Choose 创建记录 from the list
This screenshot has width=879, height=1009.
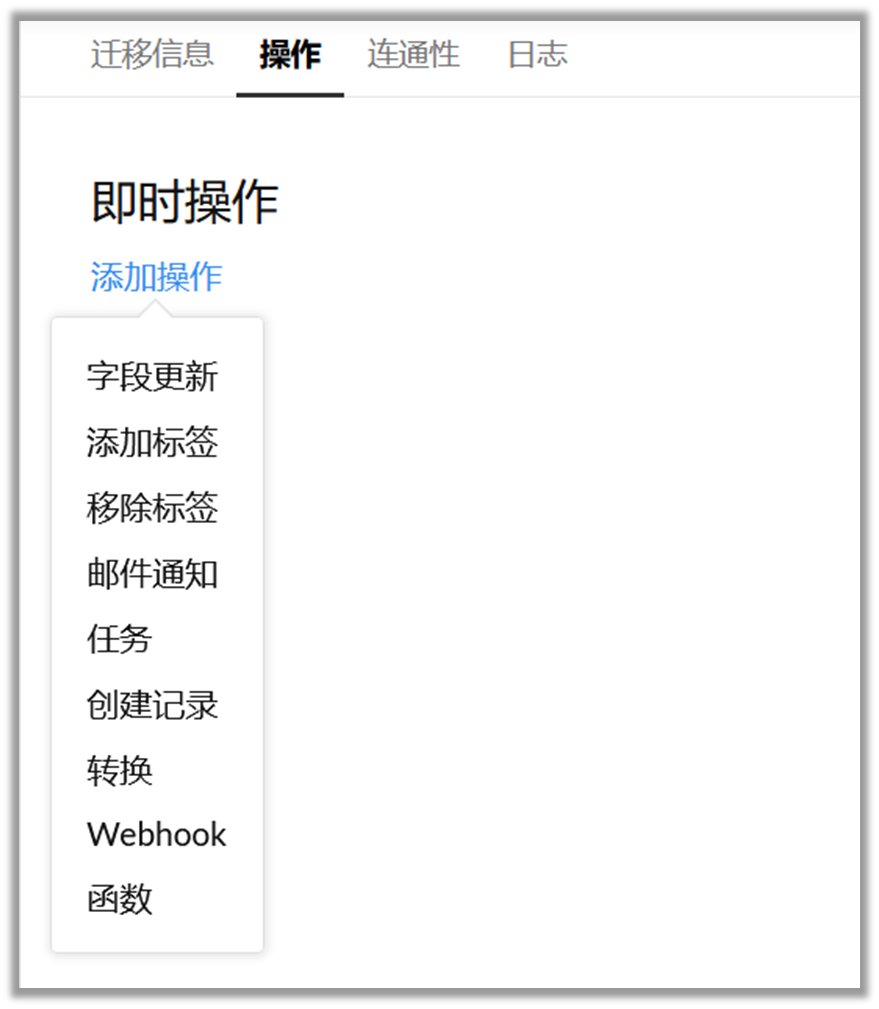152,705
